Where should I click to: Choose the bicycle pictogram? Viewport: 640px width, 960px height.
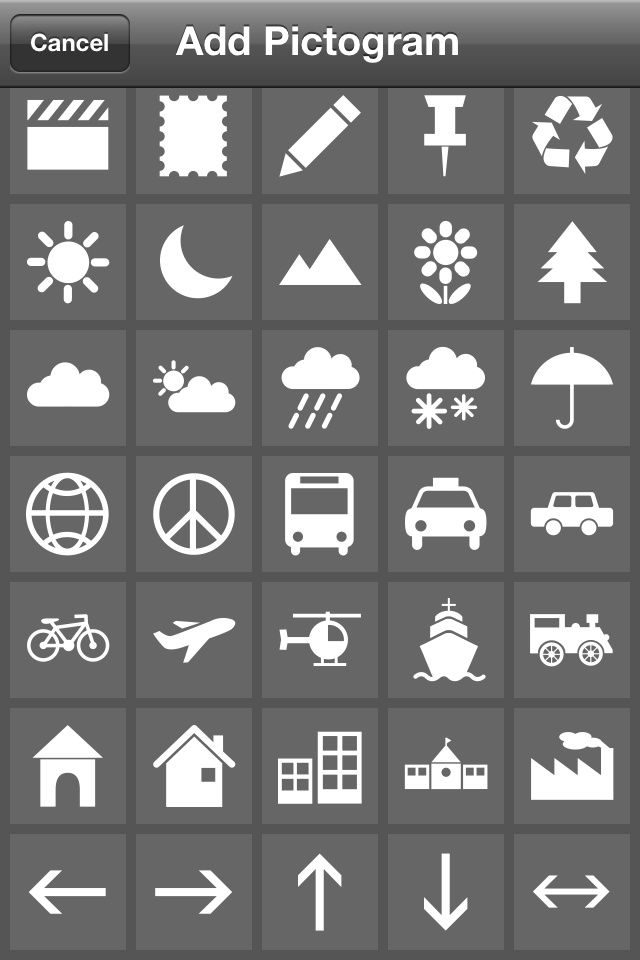[x=68, y=640]
